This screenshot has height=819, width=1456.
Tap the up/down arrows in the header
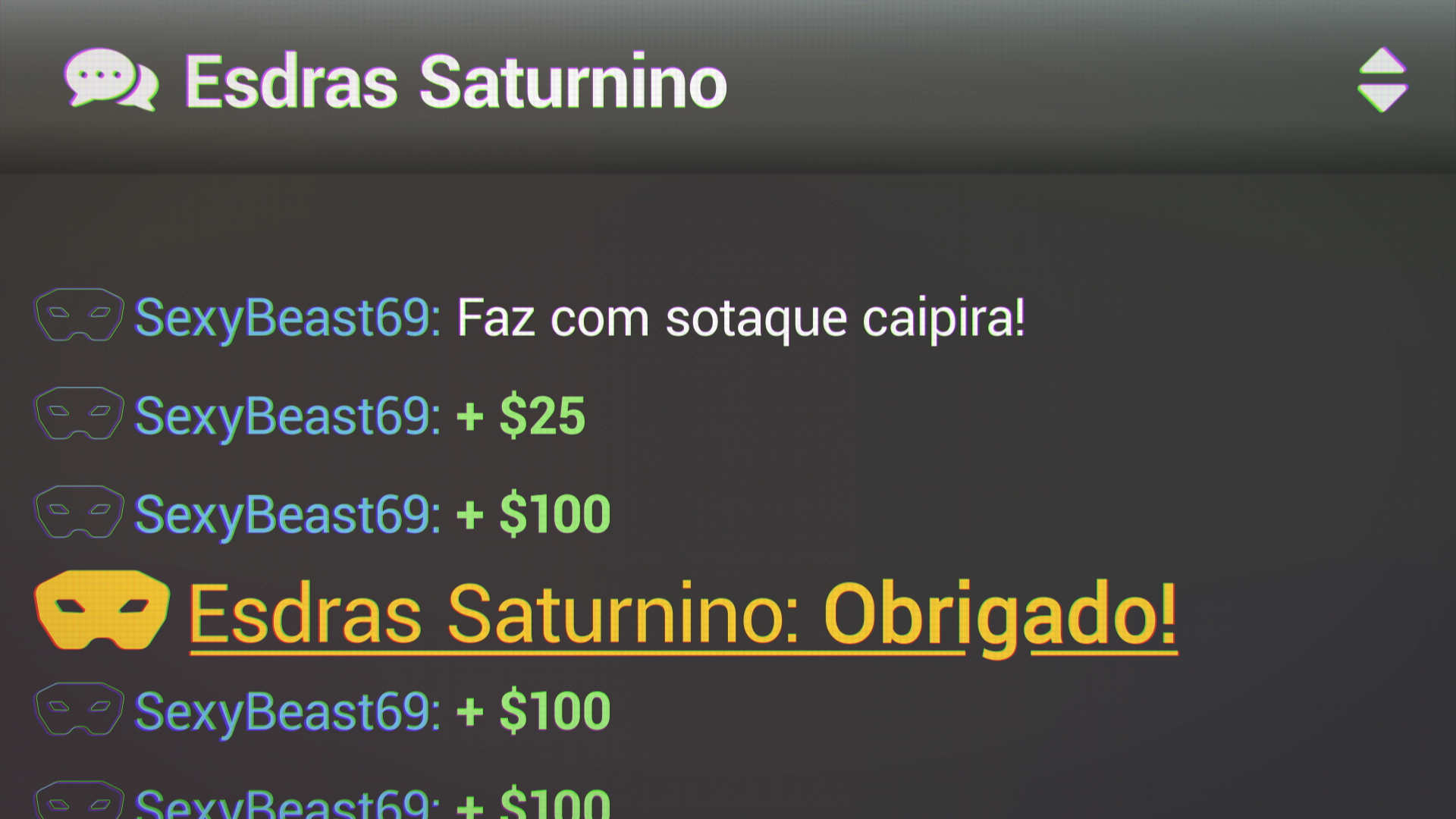[x=1382, y=80]
